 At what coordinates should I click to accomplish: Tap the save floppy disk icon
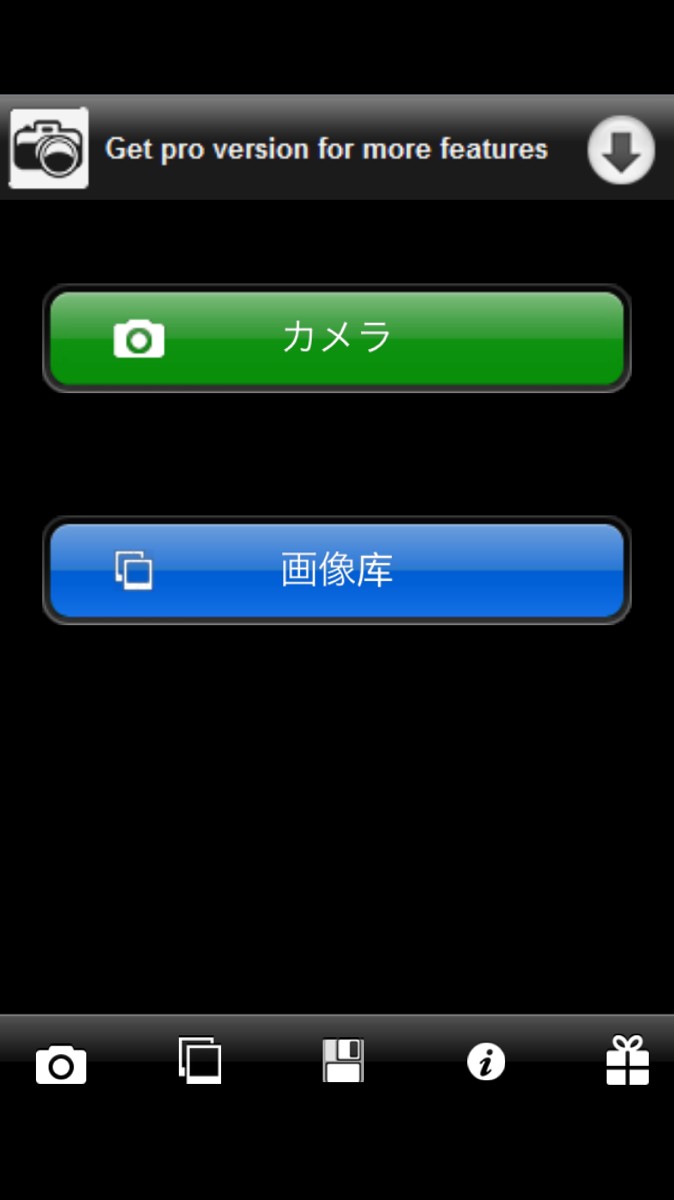(x=343, y=1061)
